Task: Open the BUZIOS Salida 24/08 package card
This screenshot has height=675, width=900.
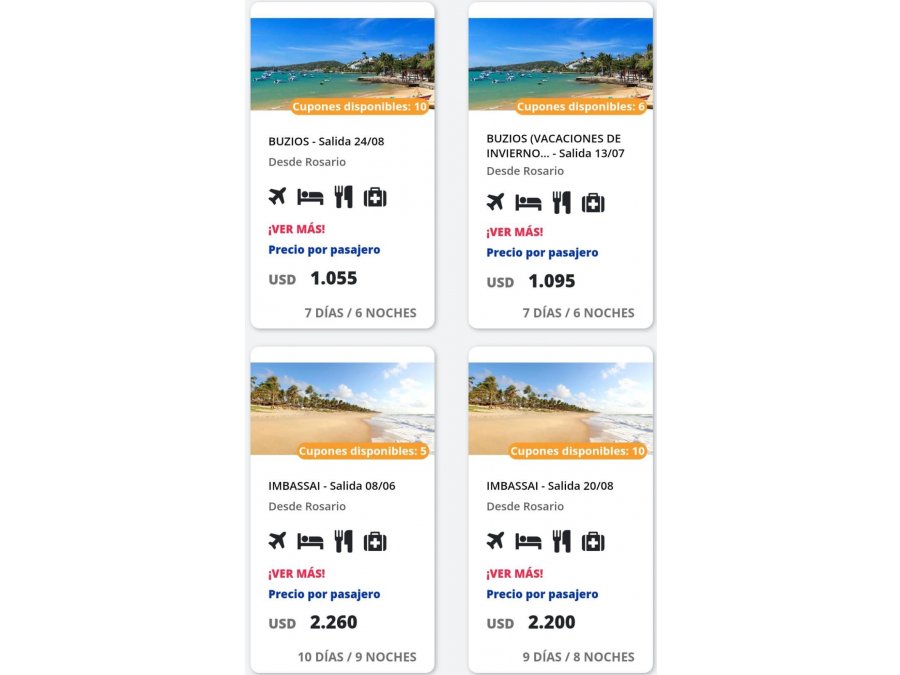Action: pyautogui.click(x=326, y=141)
